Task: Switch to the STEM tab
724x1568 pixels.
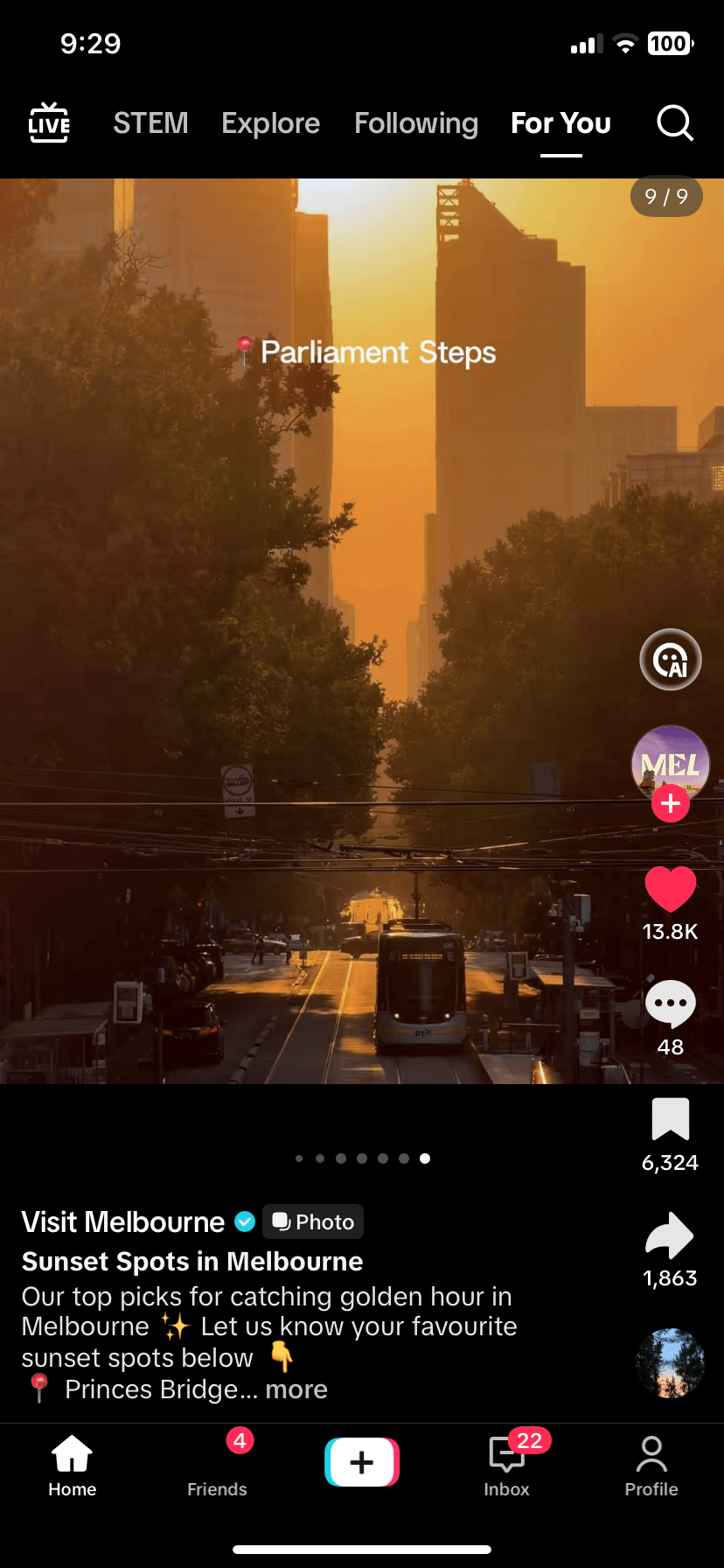Action: pyautogui.click(x=150, y=123)
